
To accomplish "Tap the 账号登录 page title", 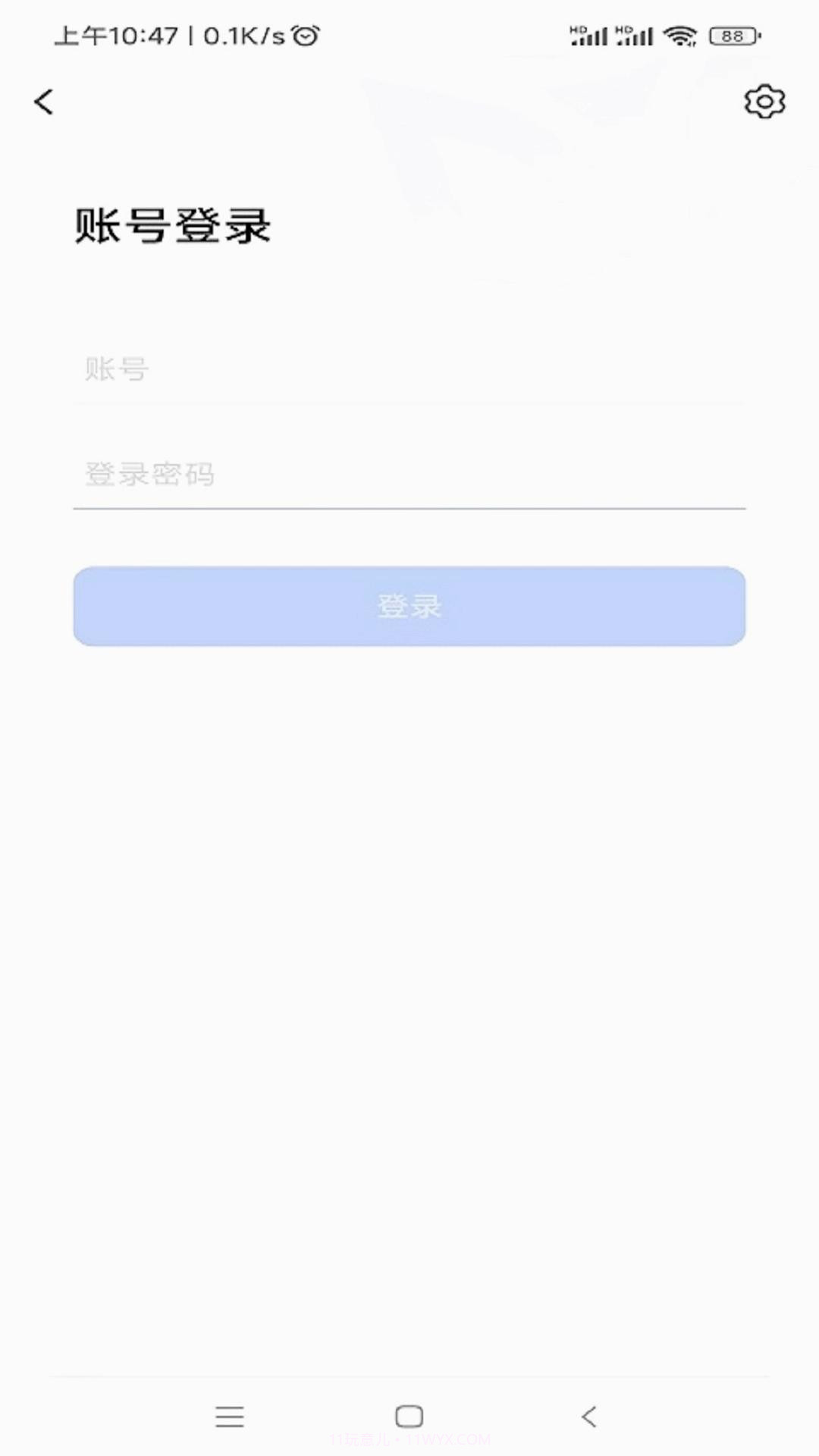I will point(173,224).
